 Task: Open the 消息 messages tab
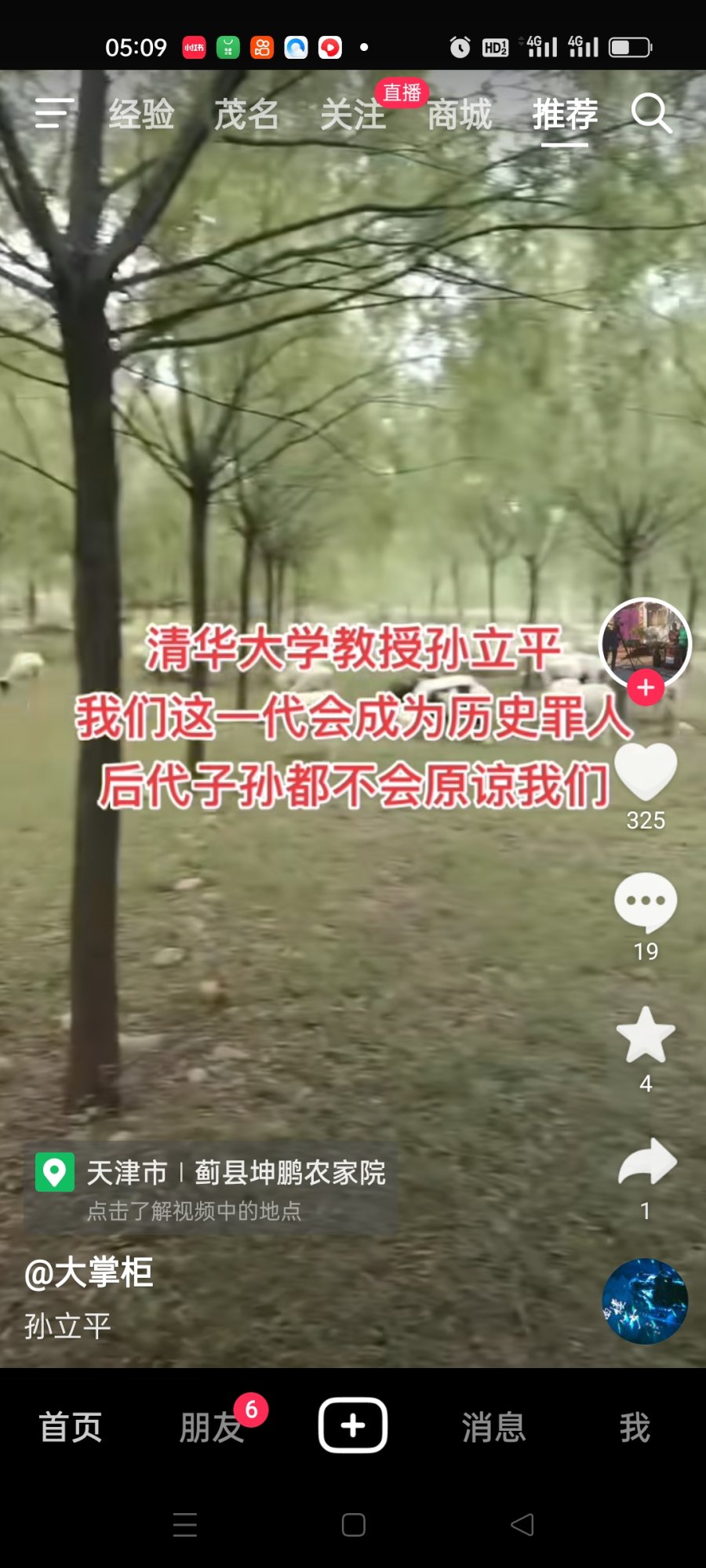click(493, 1427)
